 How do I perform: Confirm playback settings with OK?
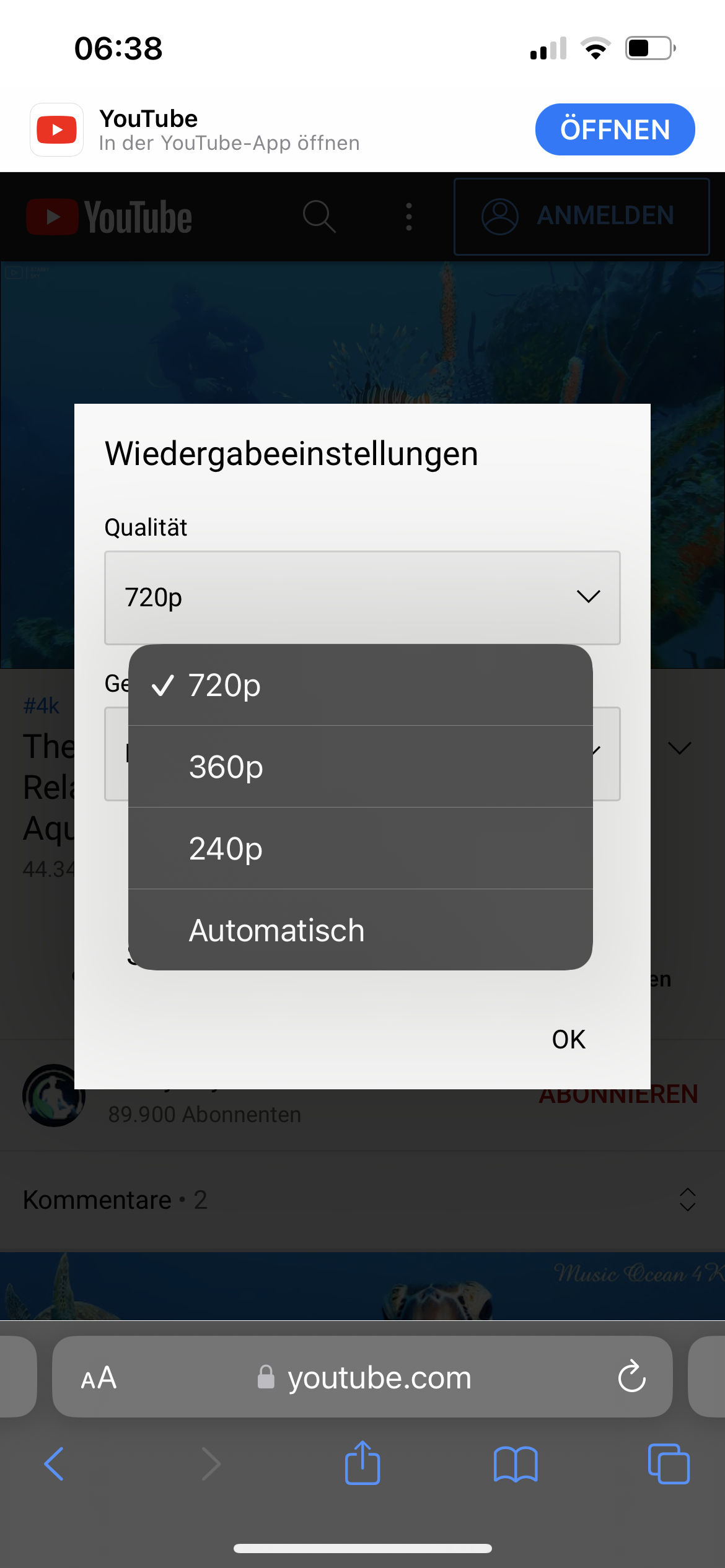(568, 1040)
